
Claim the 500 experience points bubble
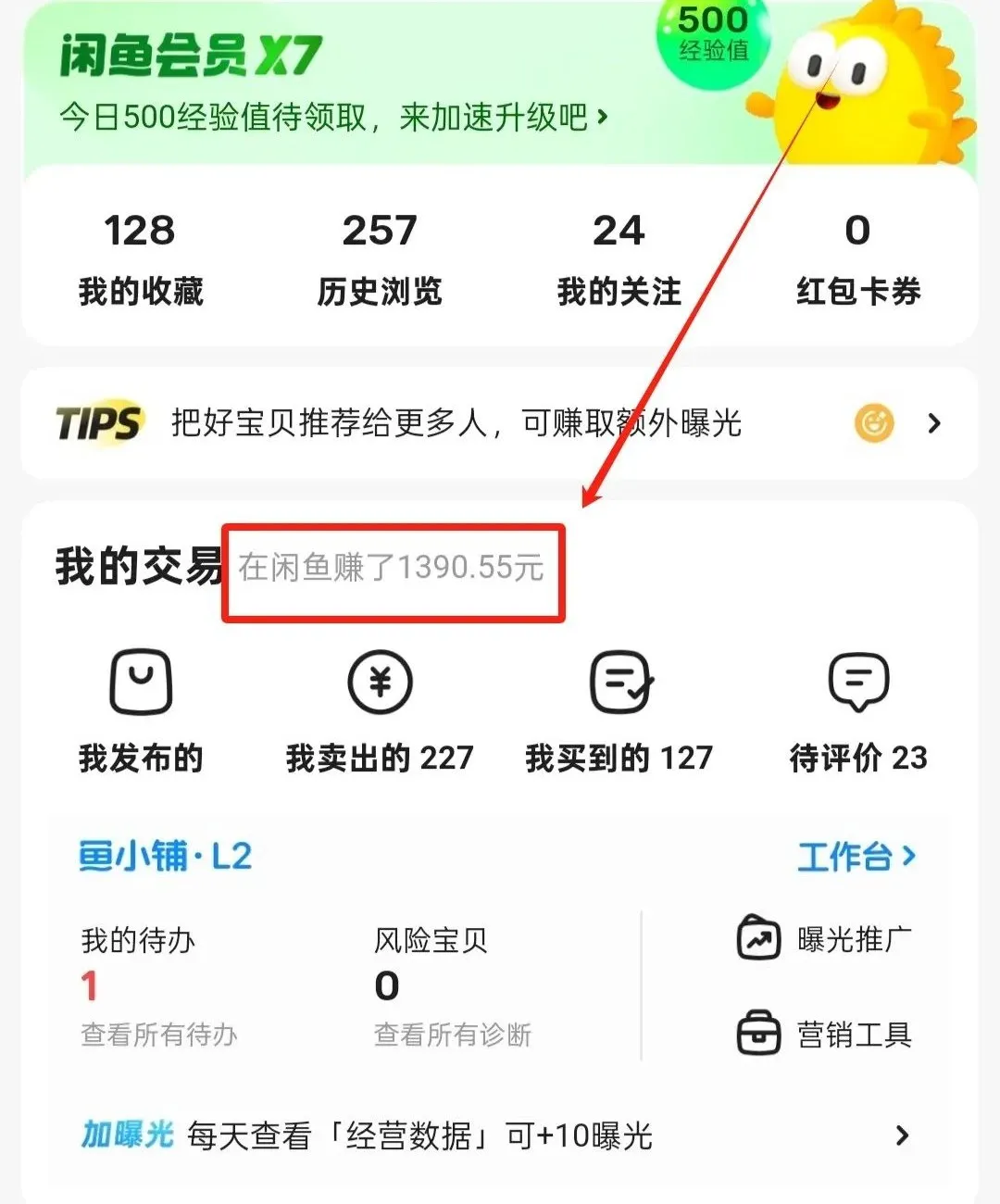(713, 35)
